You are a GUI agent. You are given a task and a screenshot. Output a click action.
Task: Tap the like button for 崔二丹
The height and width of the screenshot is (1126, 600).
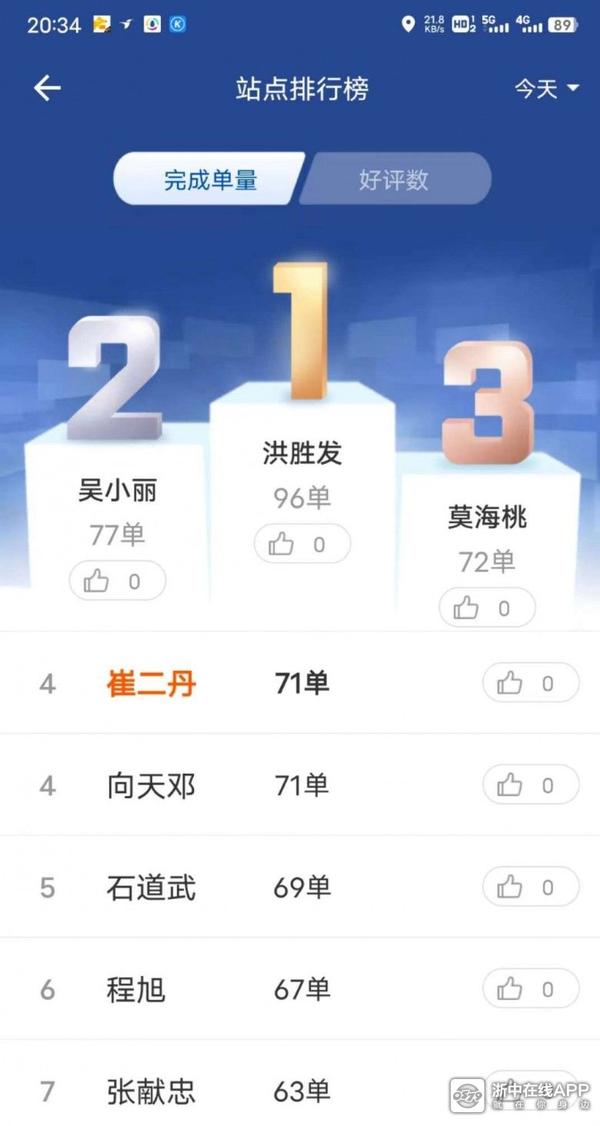click(x=530, y=684)
